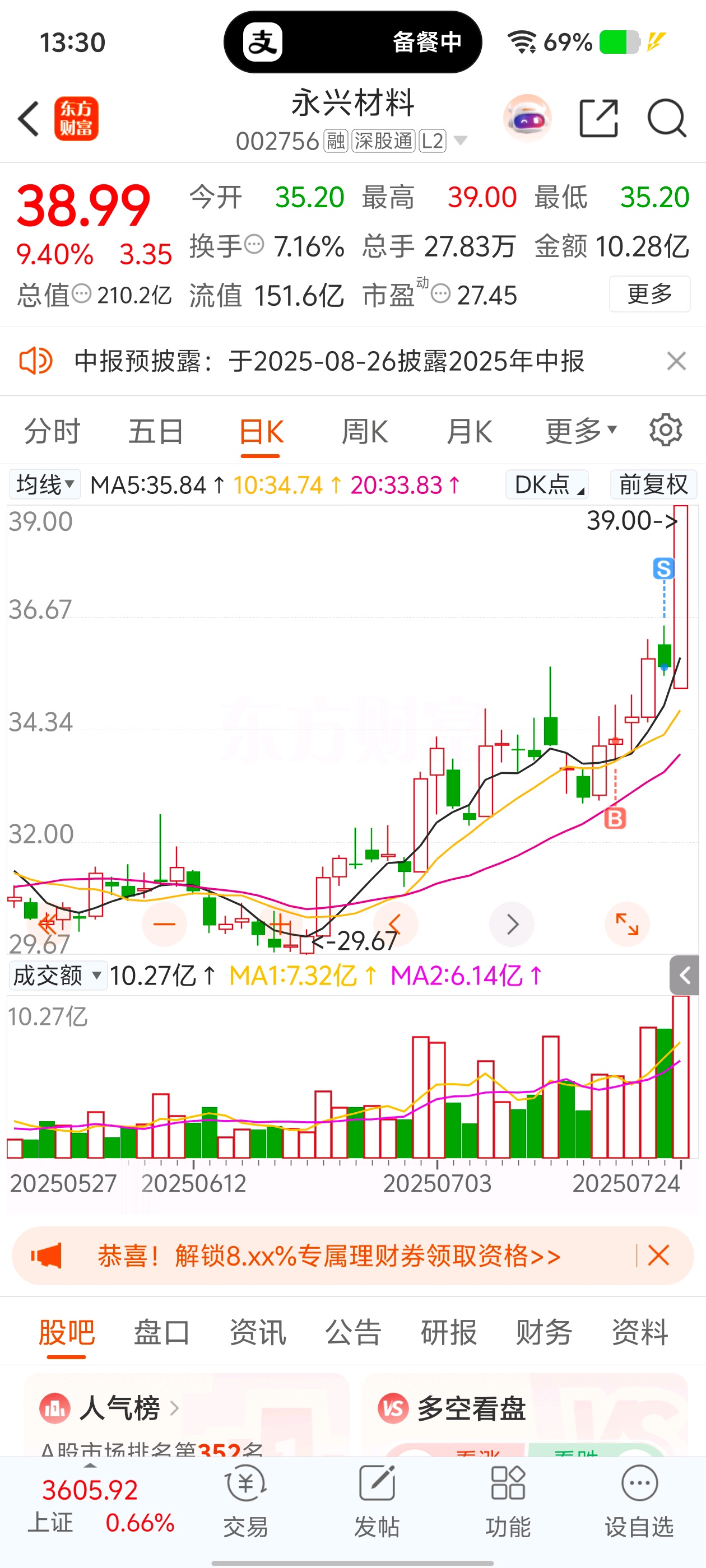Dismiss the 中报预披露 notice
The width and height of the screenshot is (706, 1568).
676,361
